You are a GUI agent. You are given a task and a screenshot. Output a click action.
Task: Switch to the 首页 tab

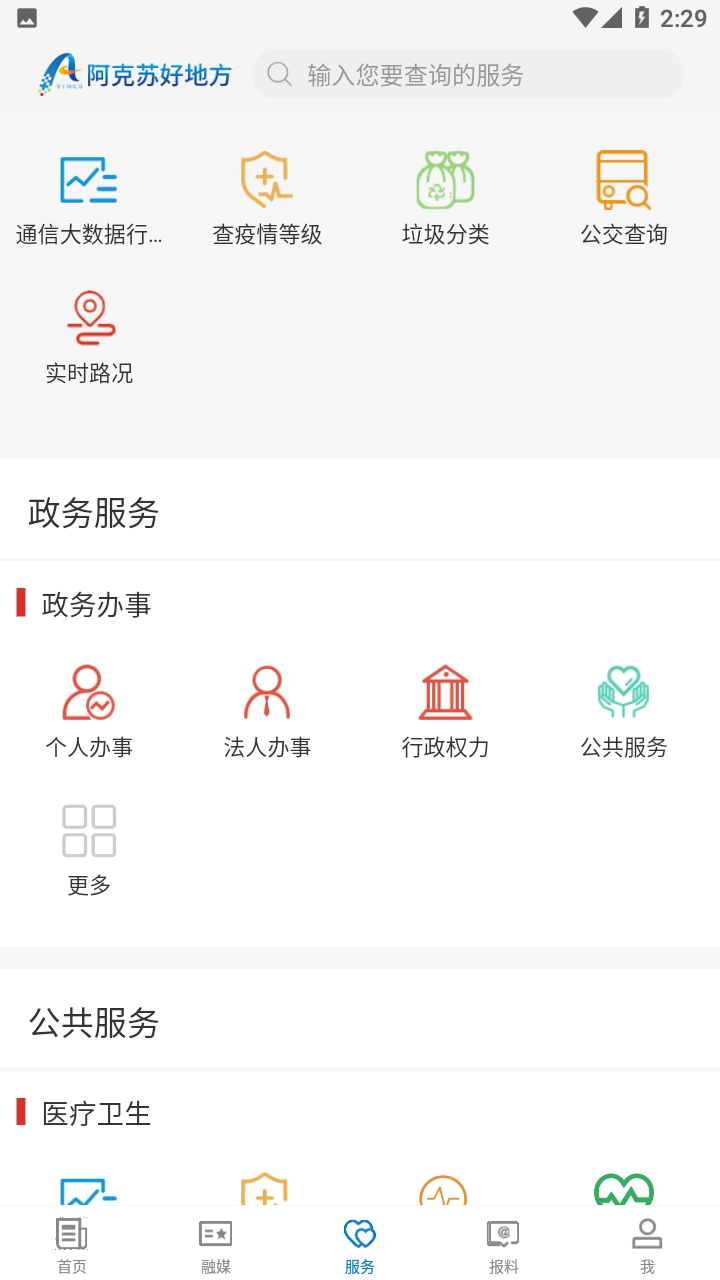71,1244
